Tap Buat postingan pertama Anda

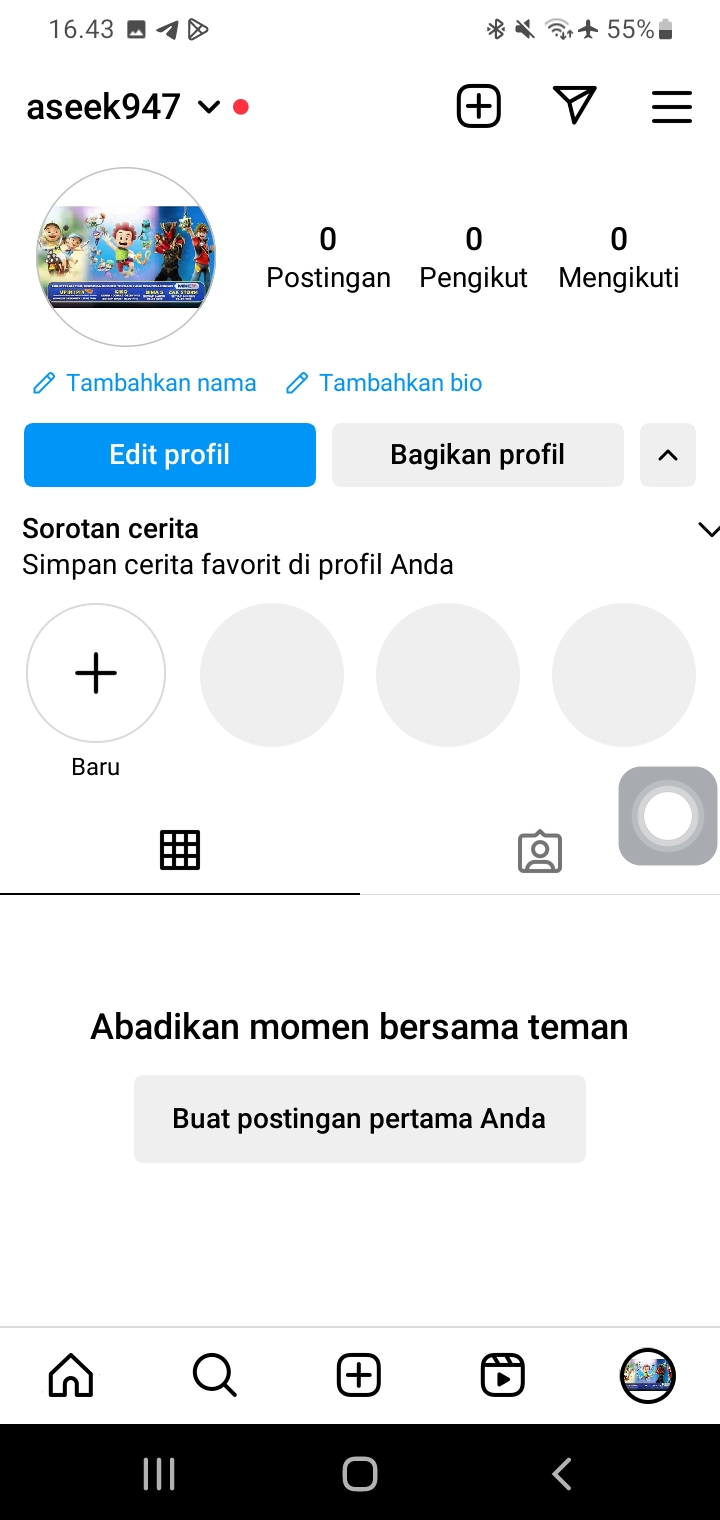click(360, 1118)
